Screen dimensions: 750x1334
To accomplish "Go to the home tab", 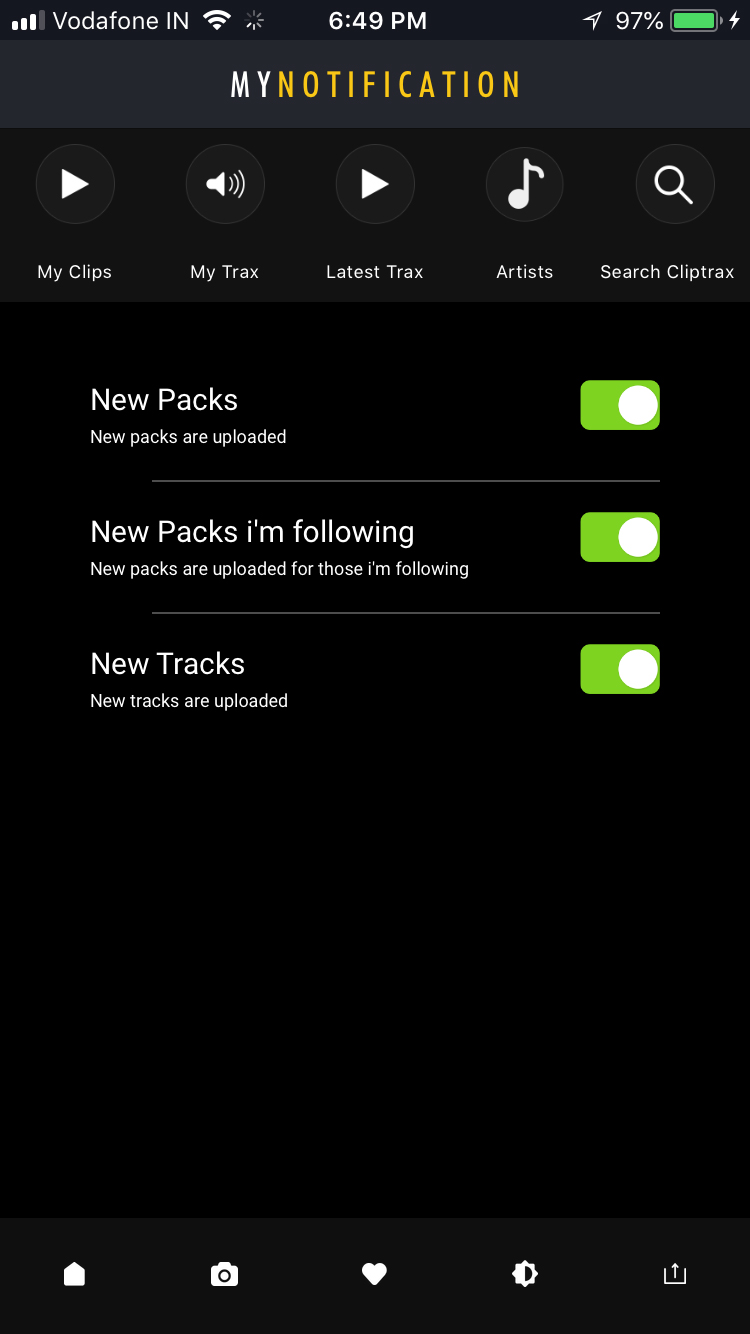I will (x=75, y=1274).
